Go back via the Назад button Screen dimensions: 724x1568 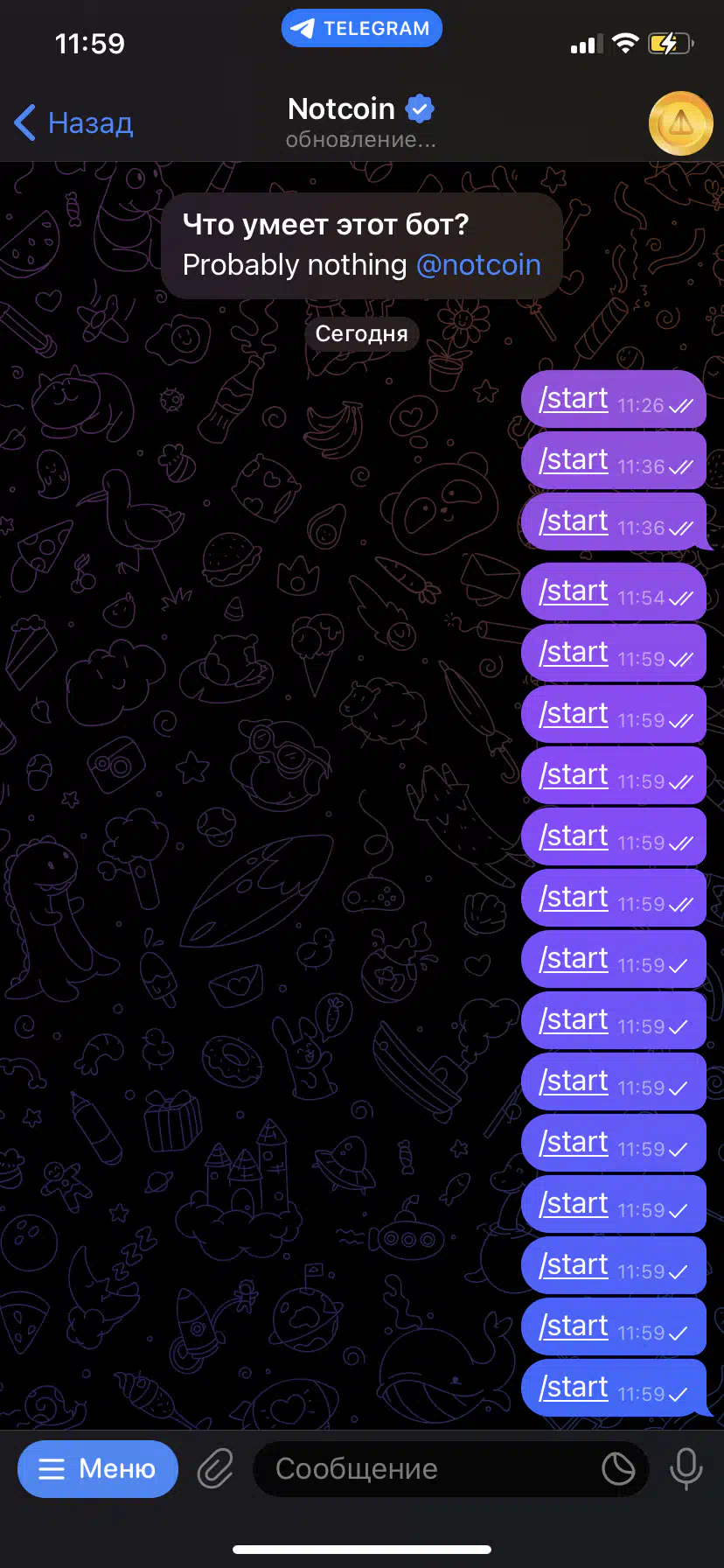[x=73, y=122]
